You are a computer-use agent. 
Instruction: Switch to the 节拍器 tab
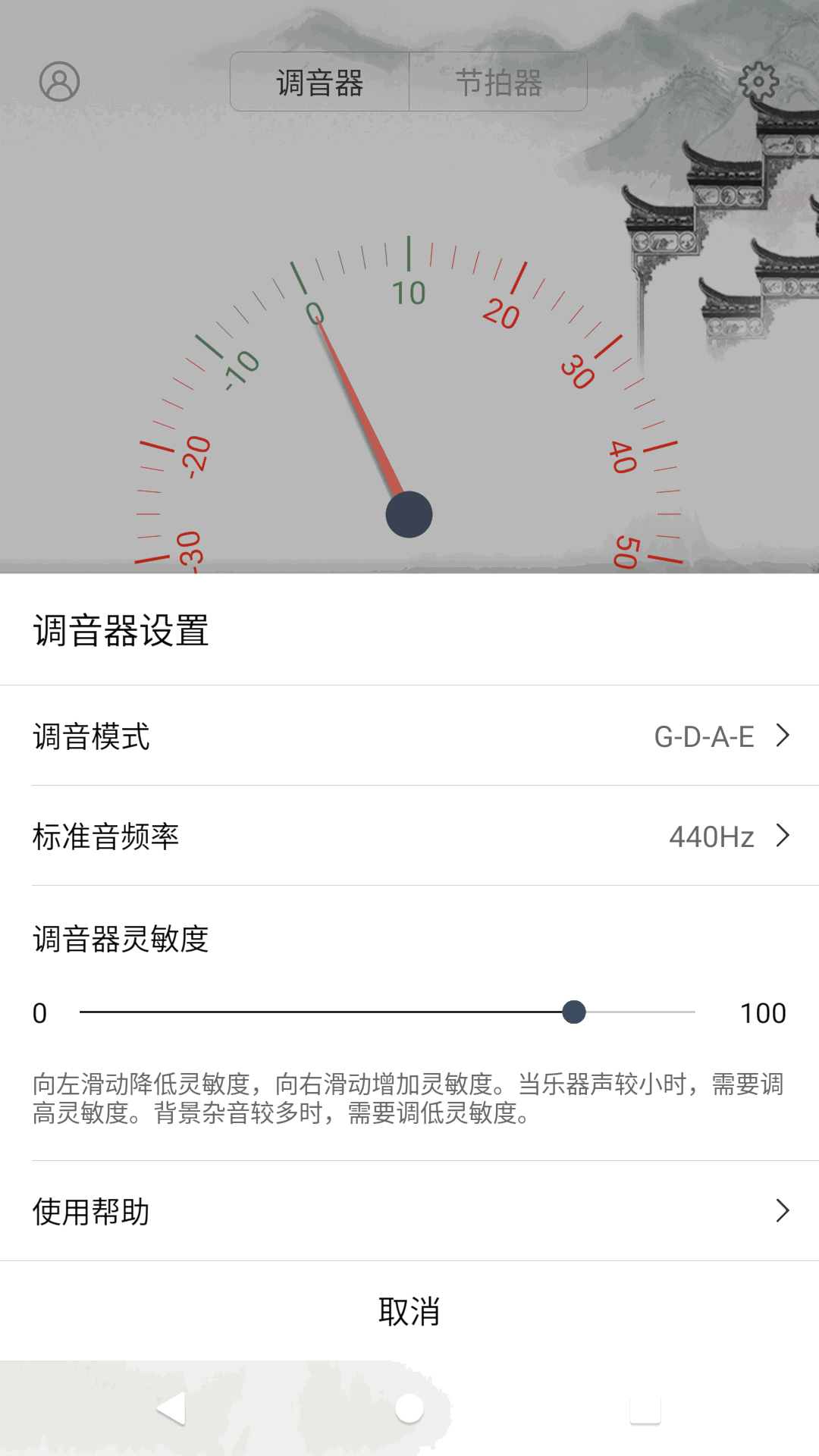coord(499,83)
